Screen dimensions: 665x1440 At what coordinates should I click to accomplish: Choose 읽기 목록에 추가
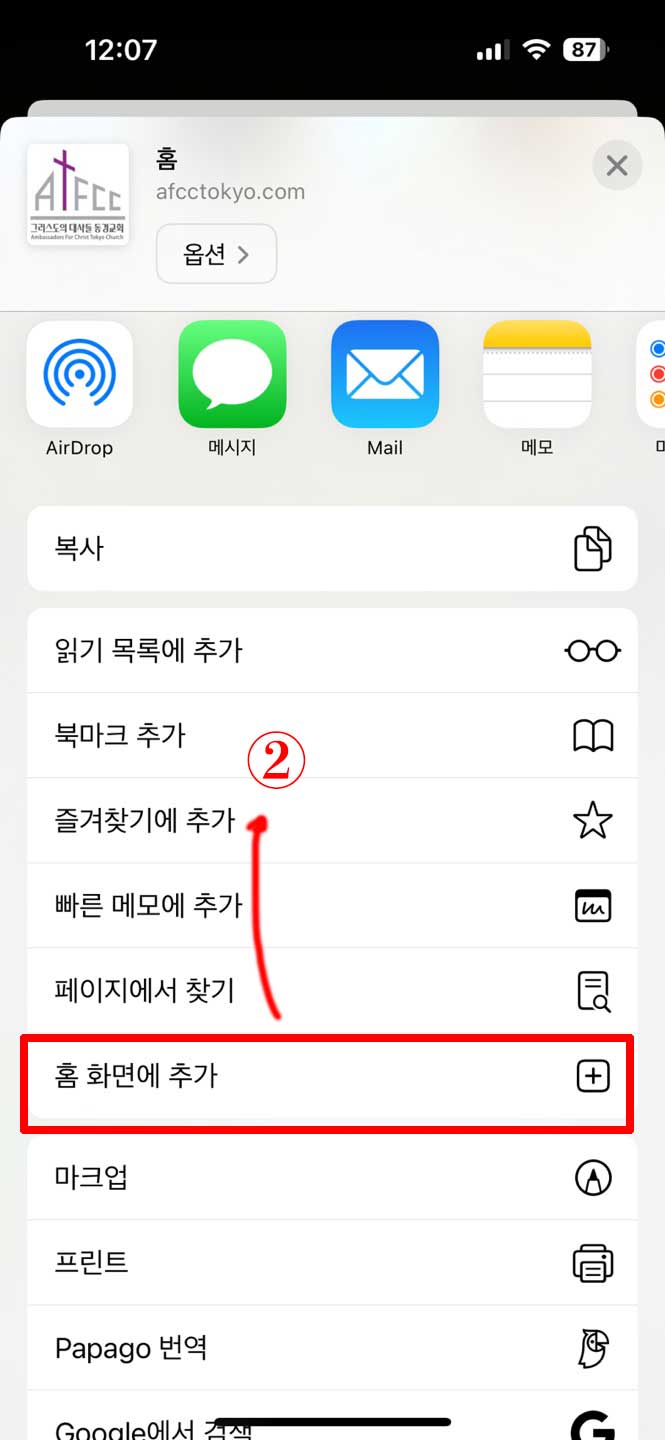pyautogui.click(x=332, y=651)
